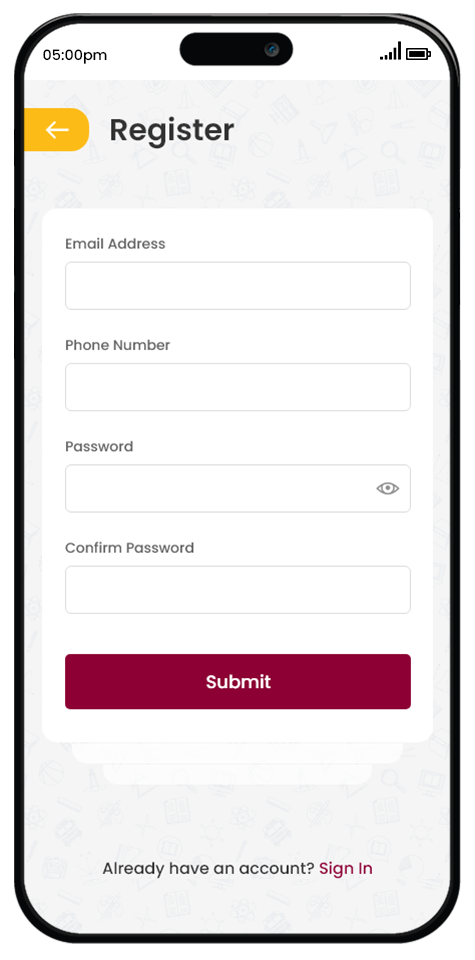The image size is (475, 960).
Task: Enter the Confirm Password field
Action: coord(238,590)
